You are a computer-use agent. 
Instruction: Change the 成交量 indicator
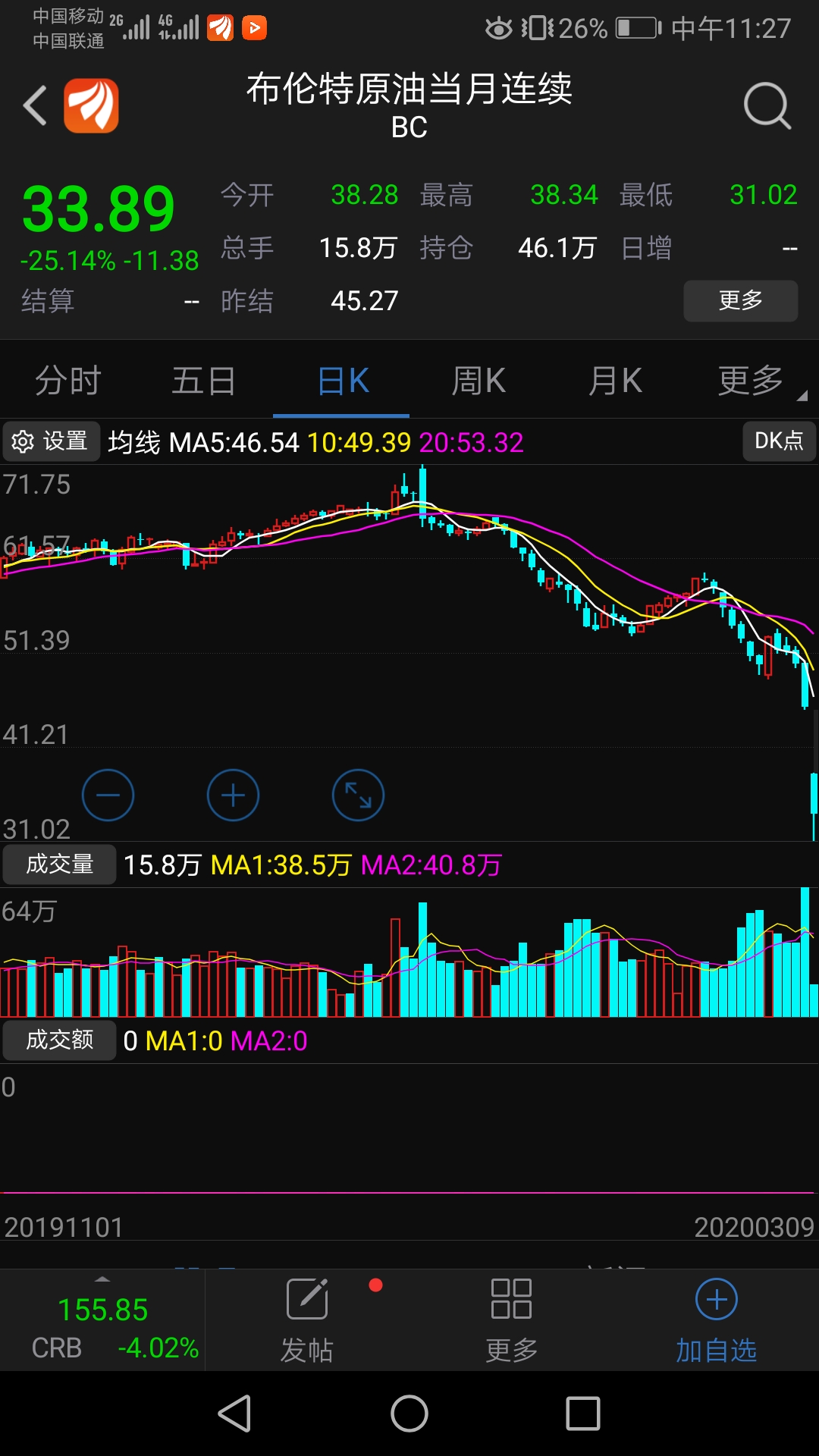pos(59,864)
